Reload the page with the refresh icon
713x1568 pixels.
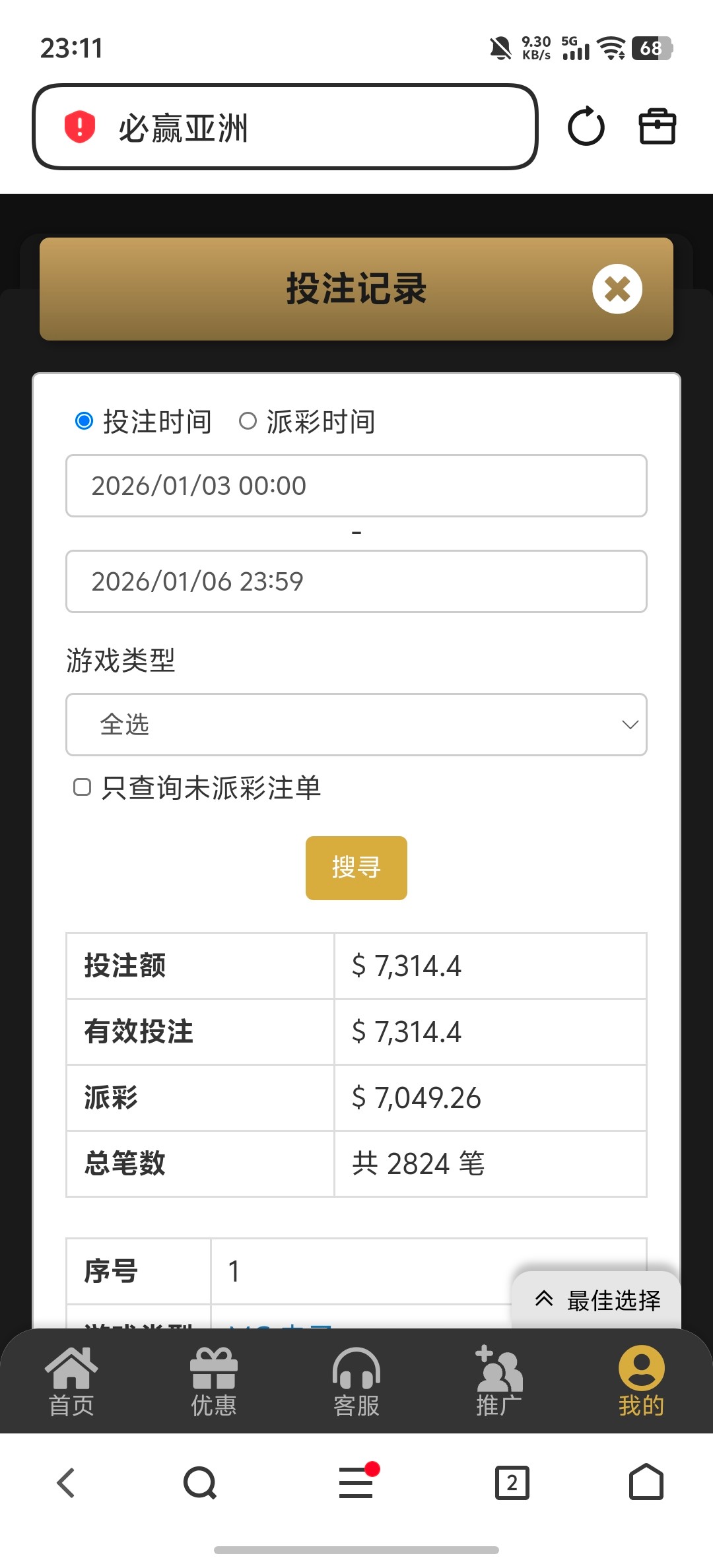pyautogui.click(x=586, y=127)
